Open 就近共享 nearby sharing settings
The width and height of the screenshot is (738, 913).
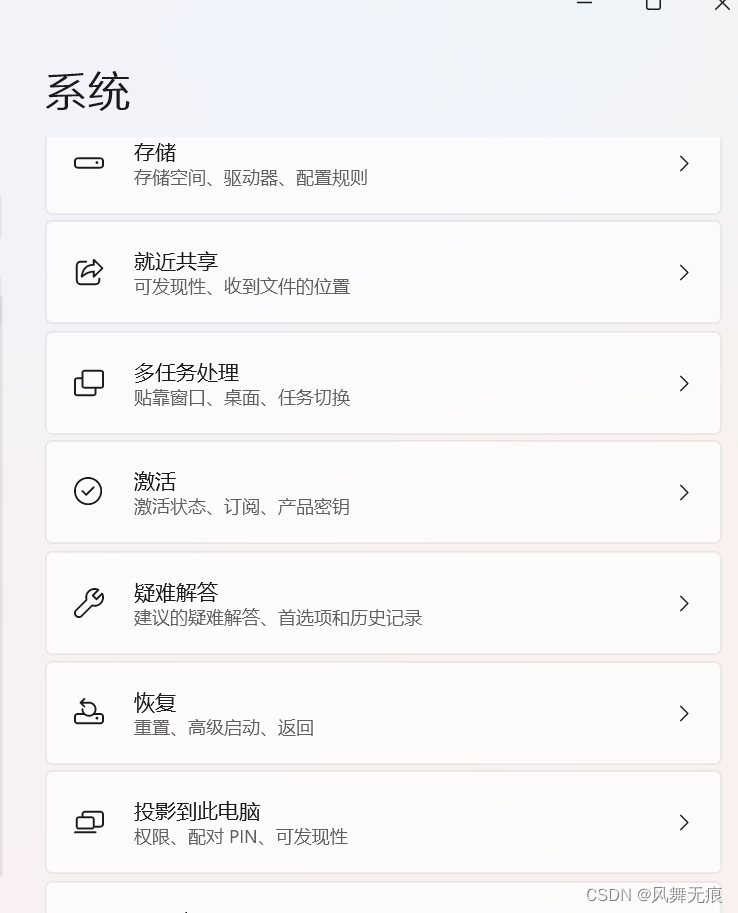(x=383, y=273)
